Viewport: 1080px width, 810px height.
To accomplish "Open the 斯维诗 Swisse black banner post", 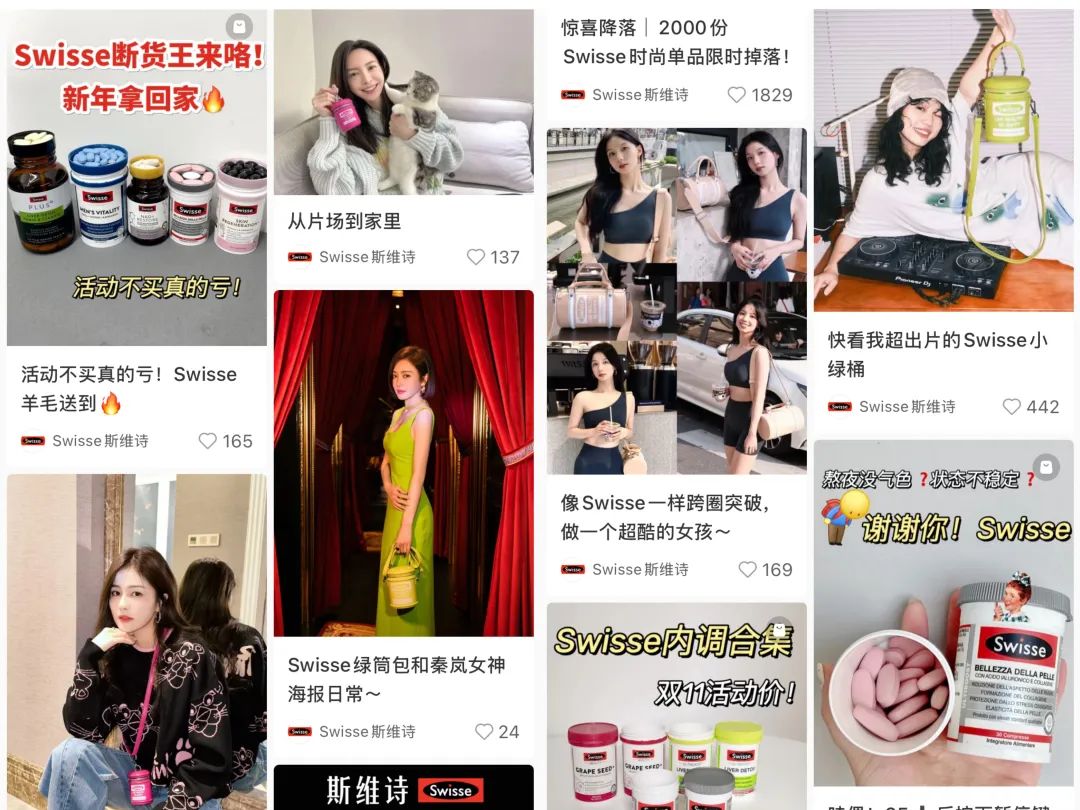I will click(403, 789).
